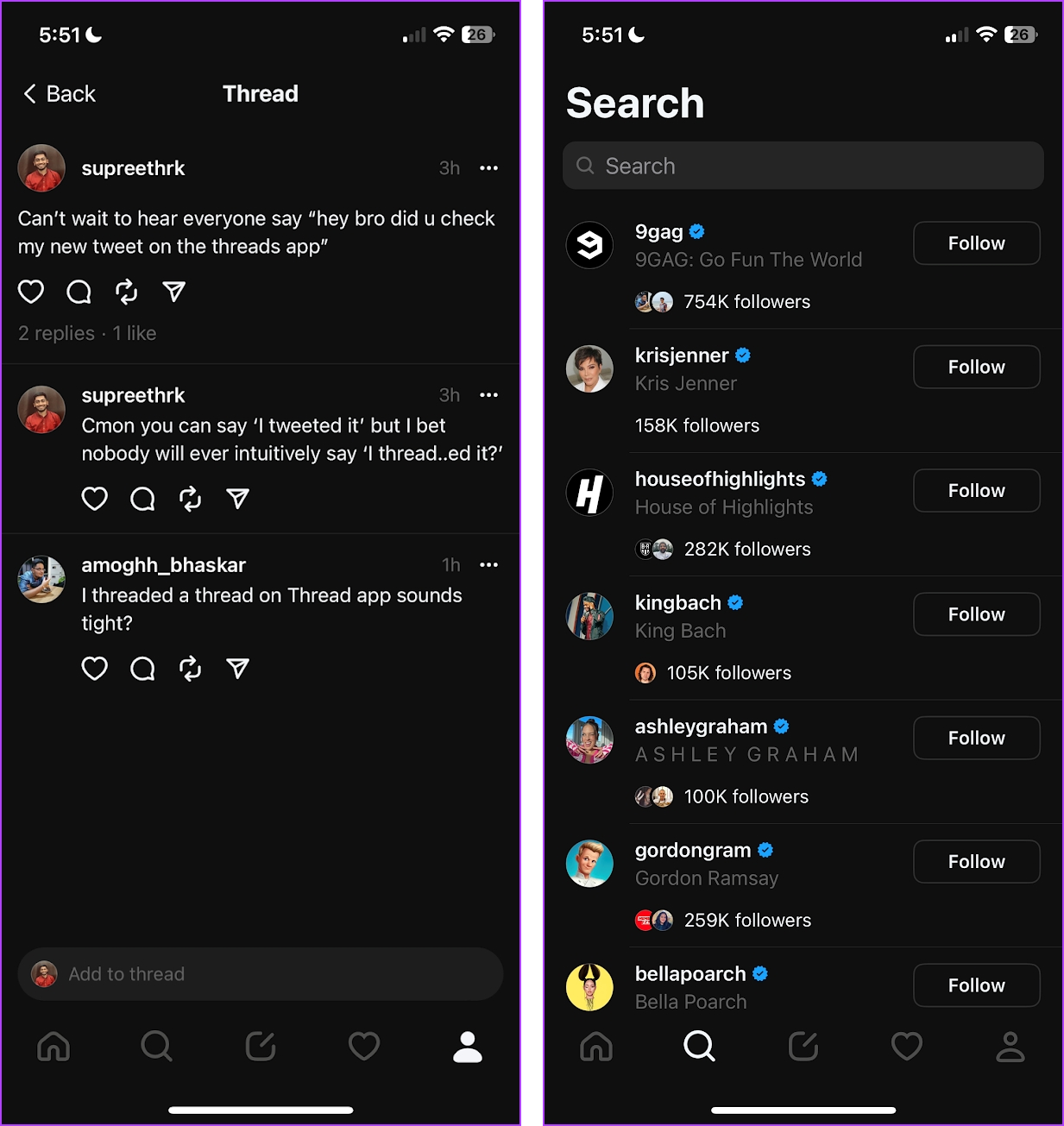Follow krisjenner

tap(976, 367)
